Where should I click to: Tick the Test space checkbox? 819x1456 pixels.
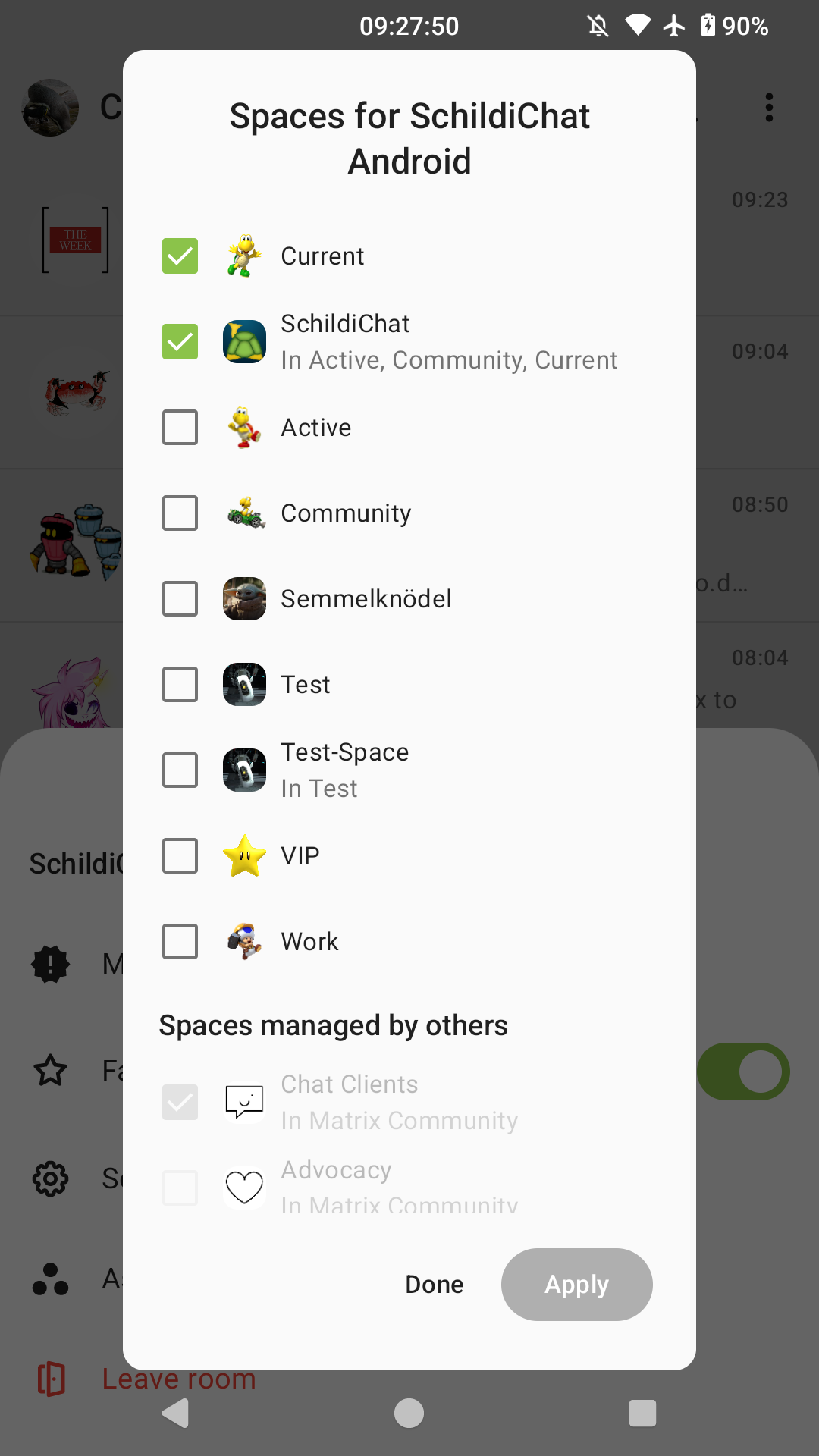point(180,685)
